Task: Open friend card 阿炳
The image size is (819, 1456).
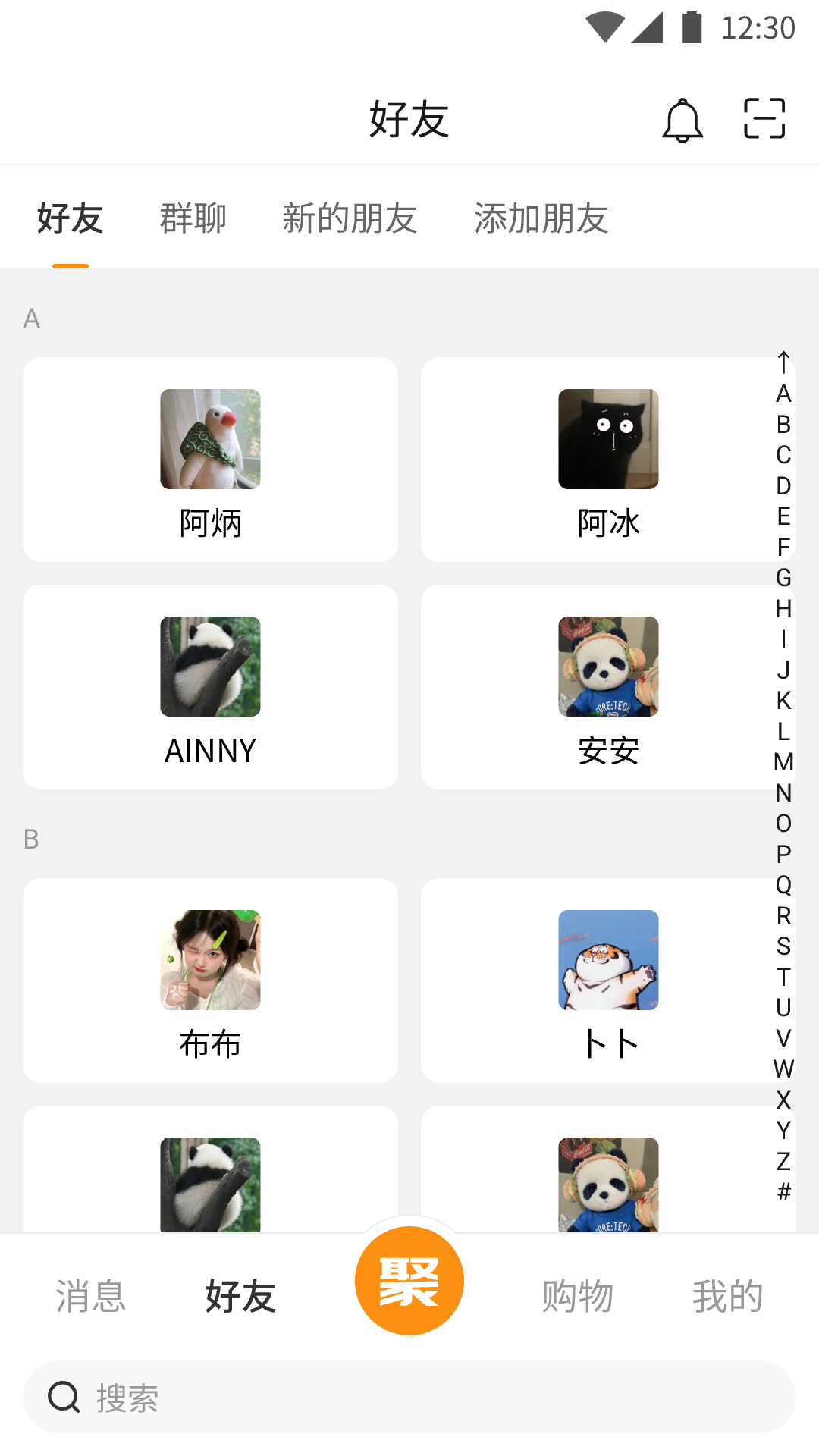Action: (210, 460)
